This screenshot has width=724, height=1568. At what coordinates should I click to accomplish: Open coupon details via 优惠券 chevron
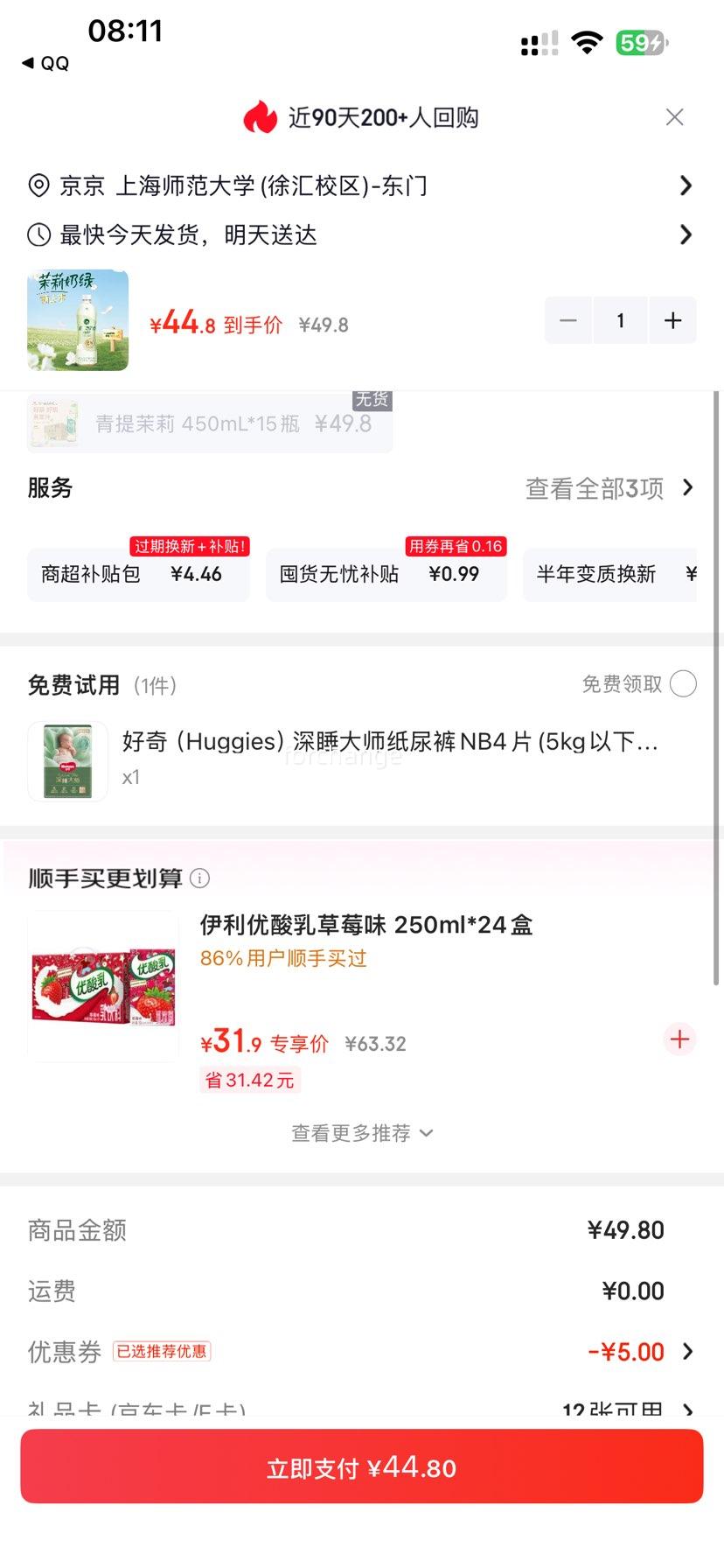pos(686,1351)
